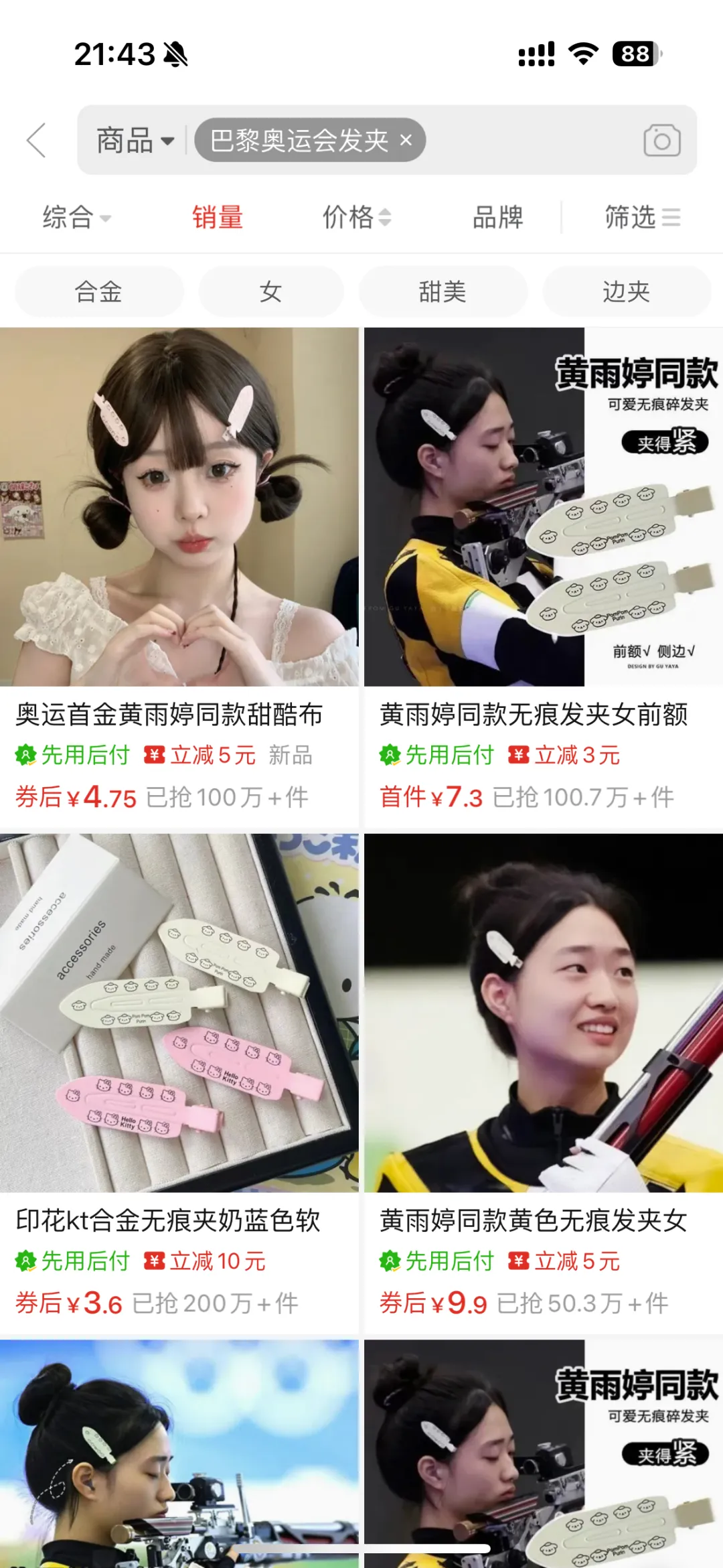Sort results by 价格
The width and height of the screenshot is (723, 1568).
356,218
